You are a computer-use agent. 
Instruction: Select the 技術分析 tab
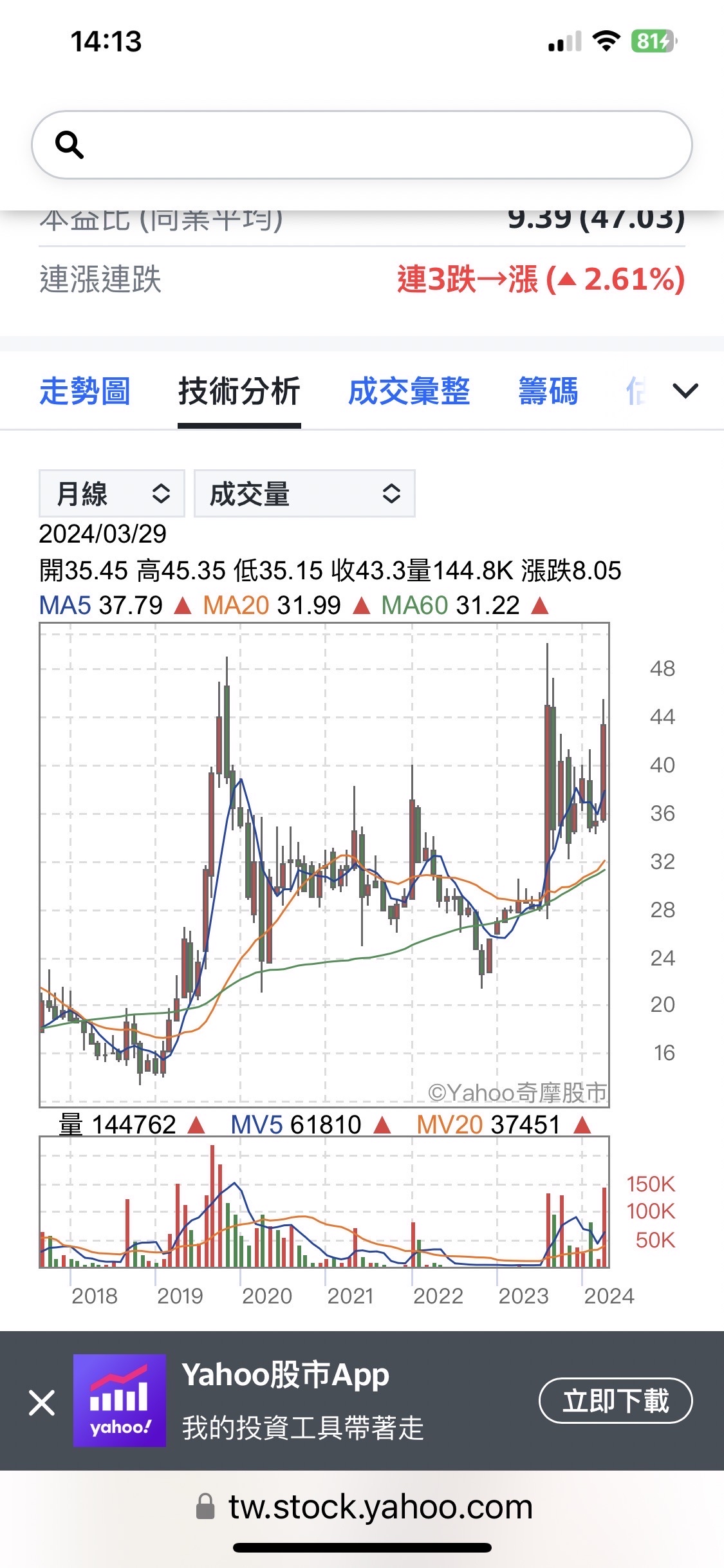click(x=239, y=391)
